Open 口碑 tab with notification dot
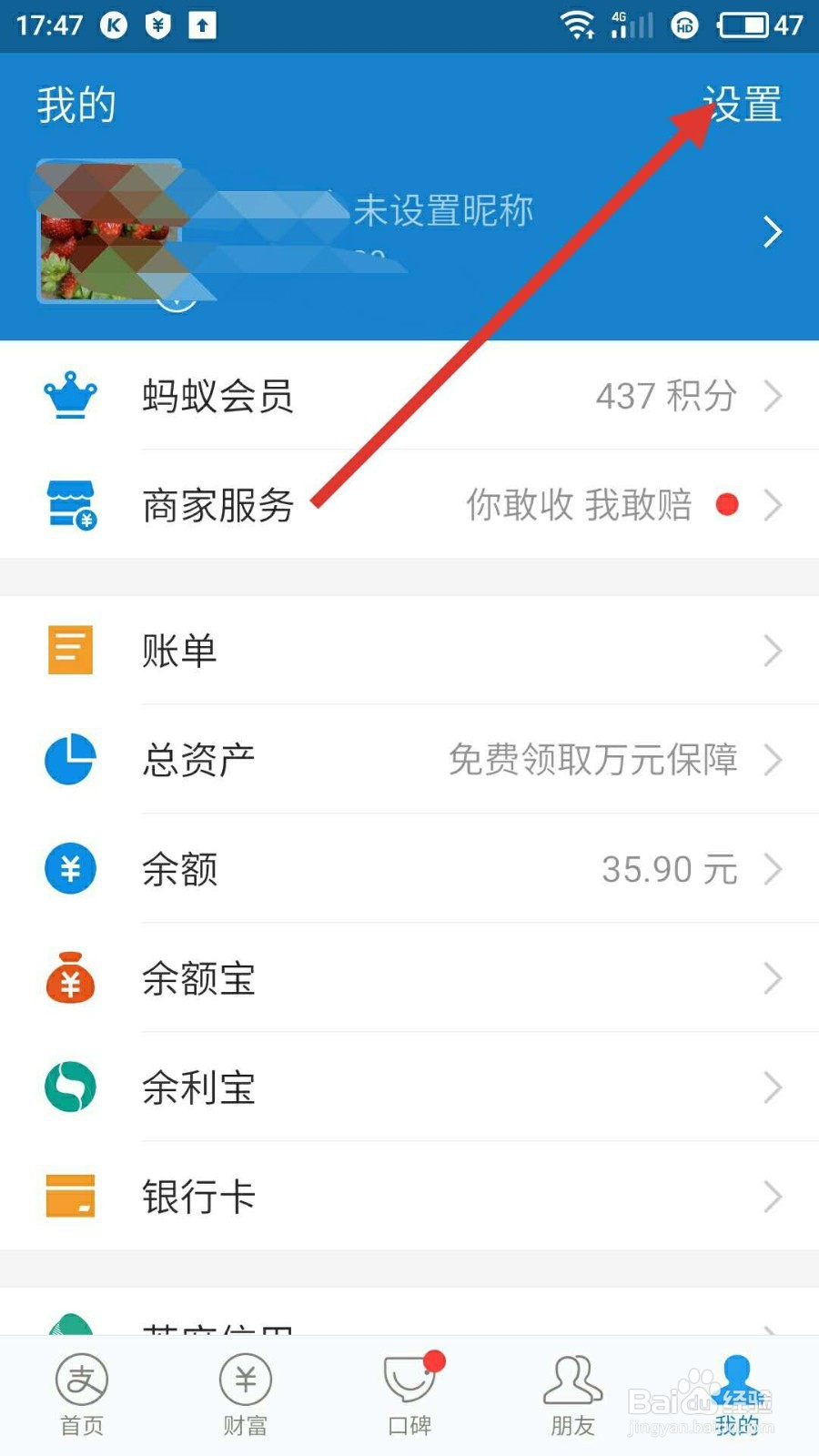 [x=409, y=1394]
